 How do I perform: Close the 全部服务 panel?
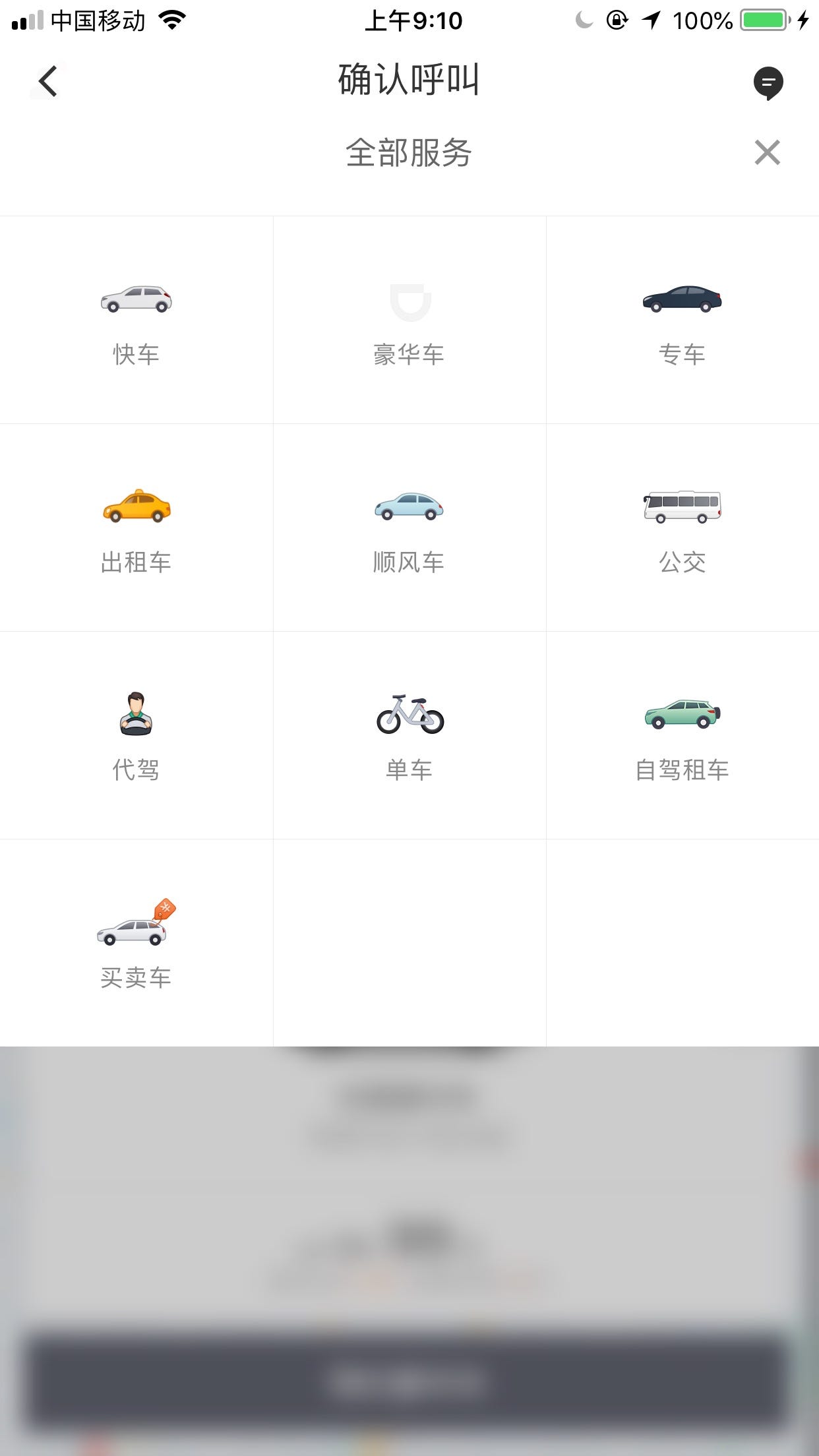[767, 152]
